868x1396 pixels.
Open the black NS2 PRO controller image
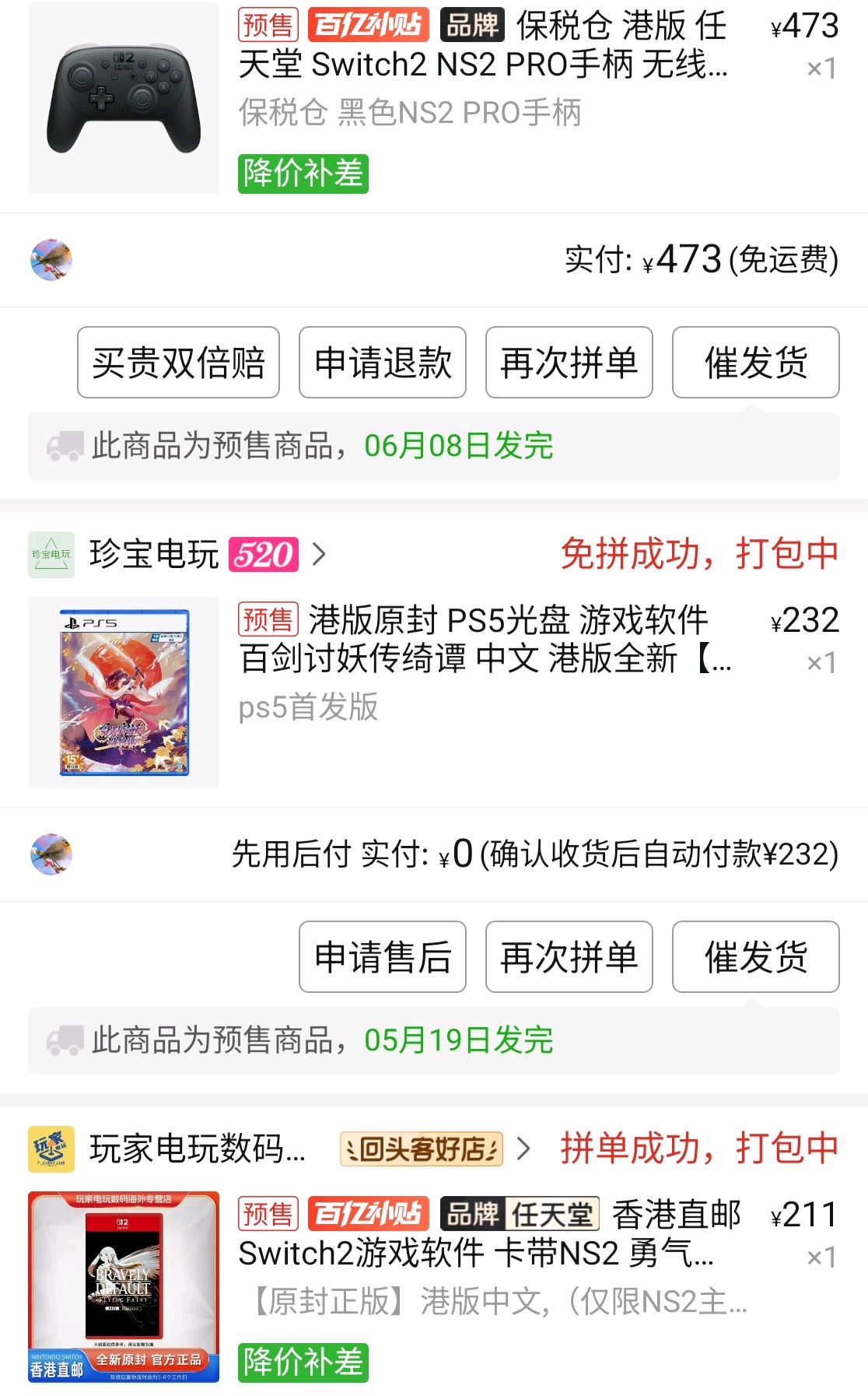coord(124,98)
